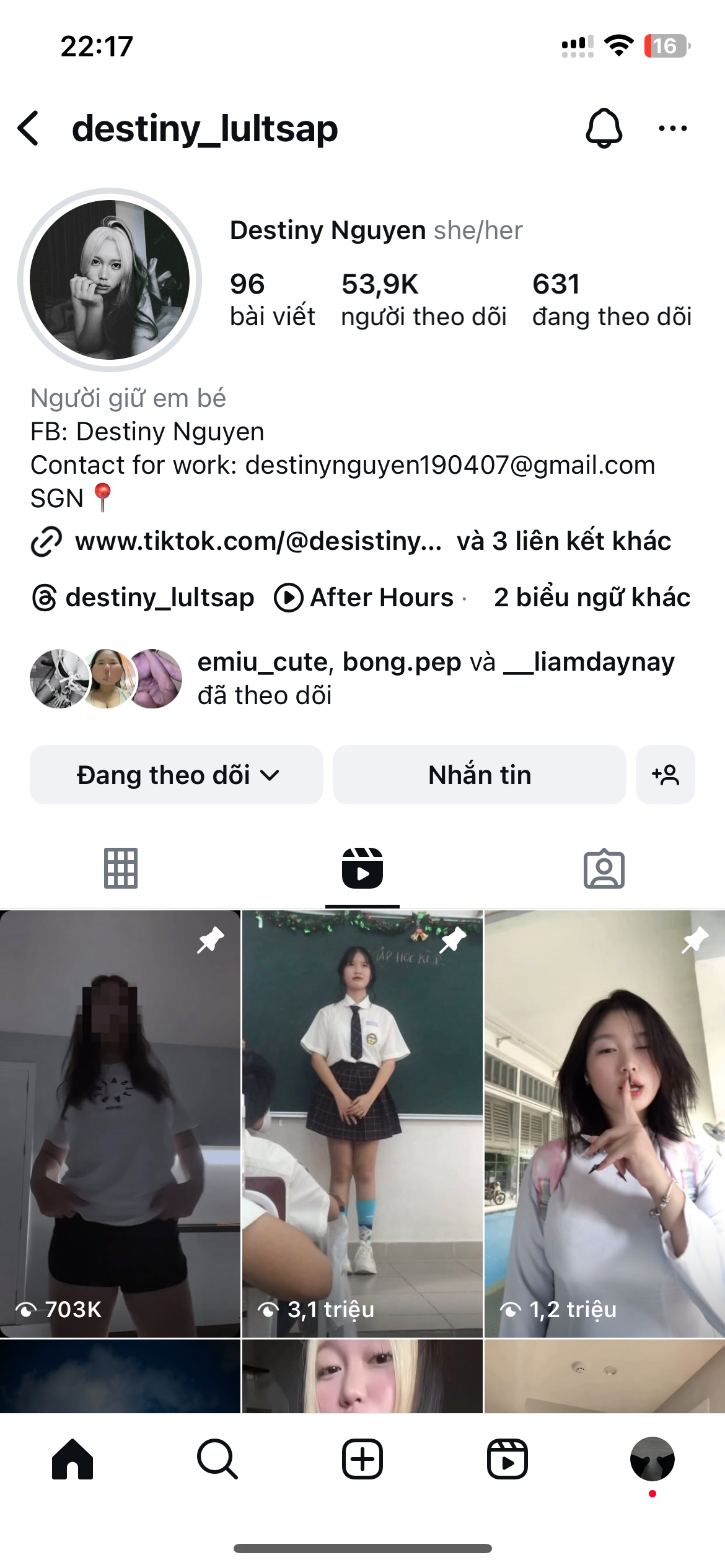Image resolution: width=725 pixels, height=1568 pixels.
Task: Go to the Home feed tab
Action: pos(72,1459)
